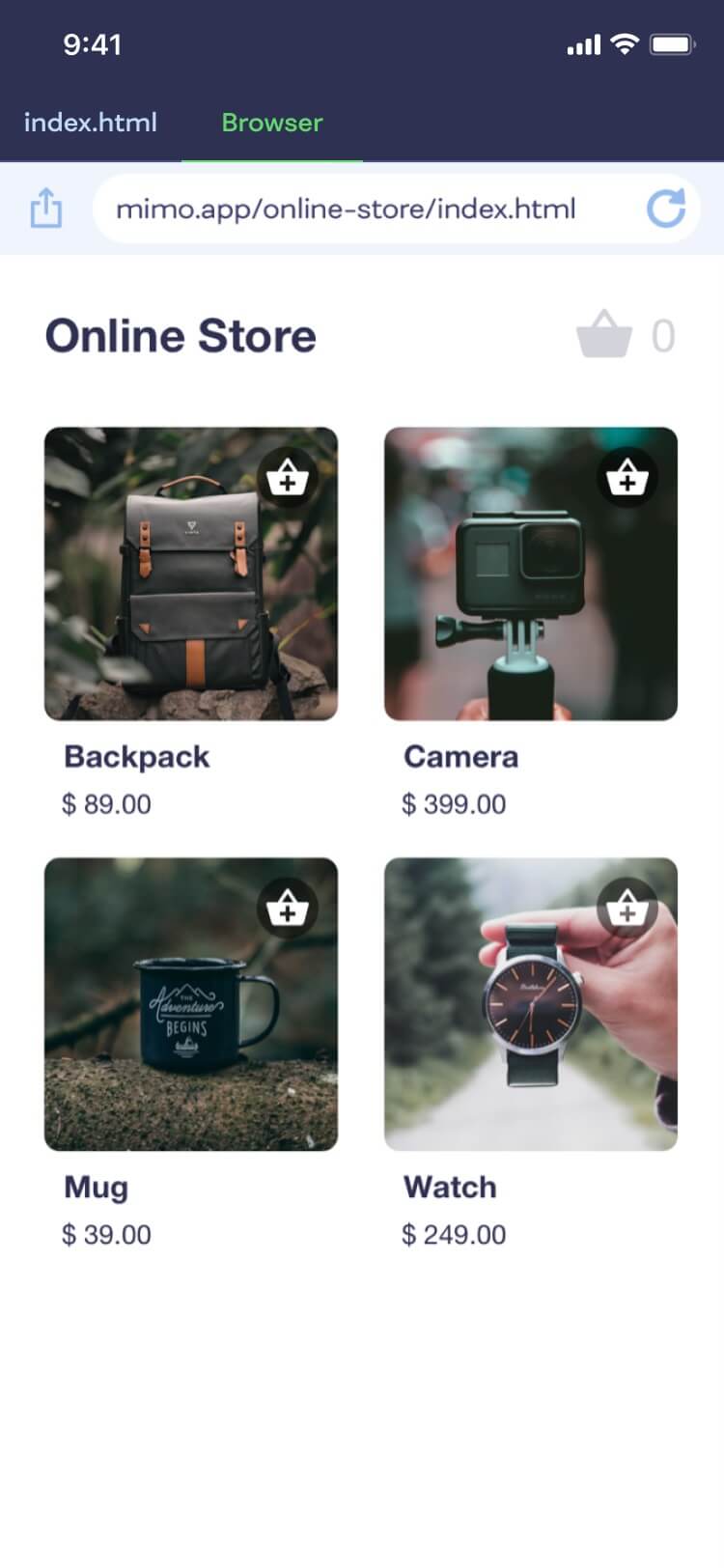Open the Backpack product photo

tap(191, 574)
